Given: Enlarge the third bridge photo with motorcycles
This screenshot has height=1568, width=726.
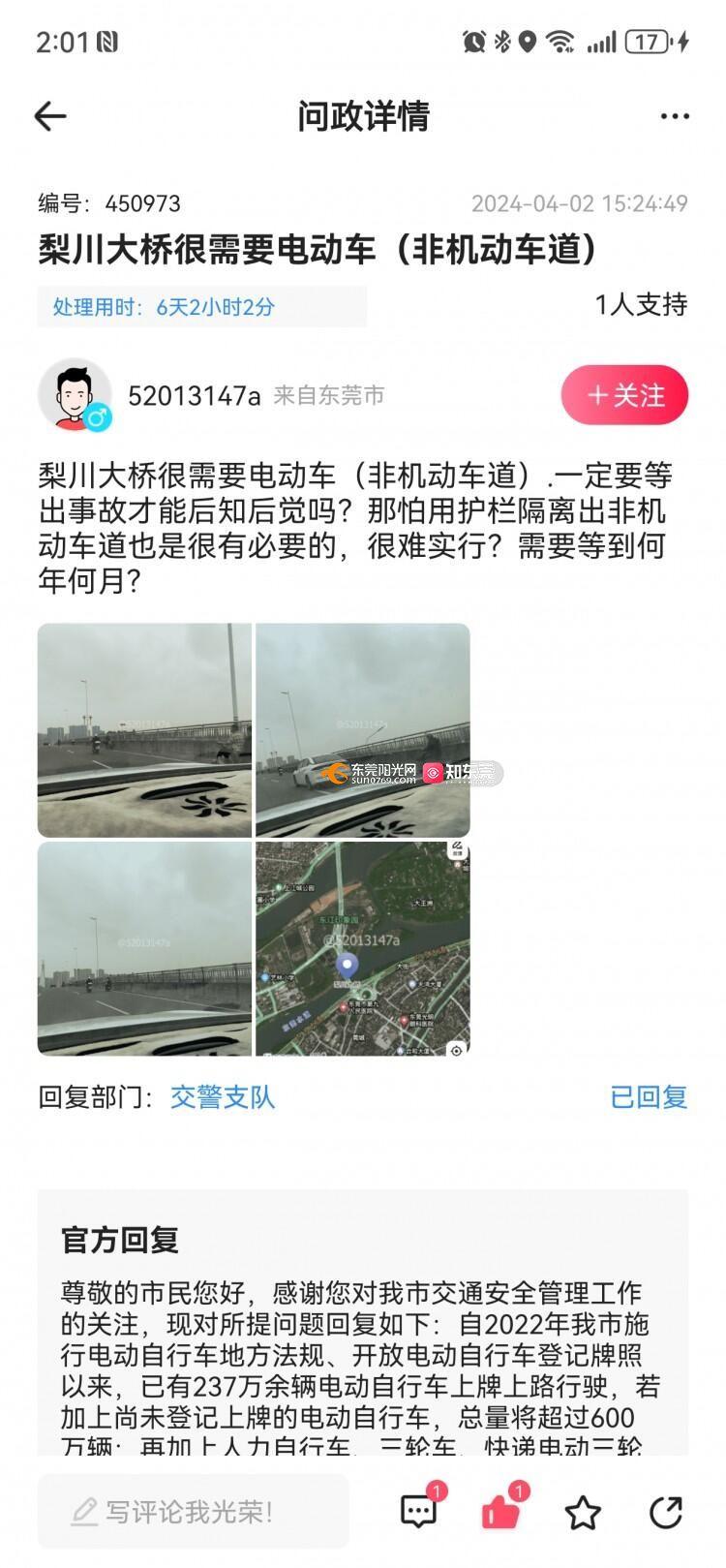Looking at the screenshot, I should point(144,948).
